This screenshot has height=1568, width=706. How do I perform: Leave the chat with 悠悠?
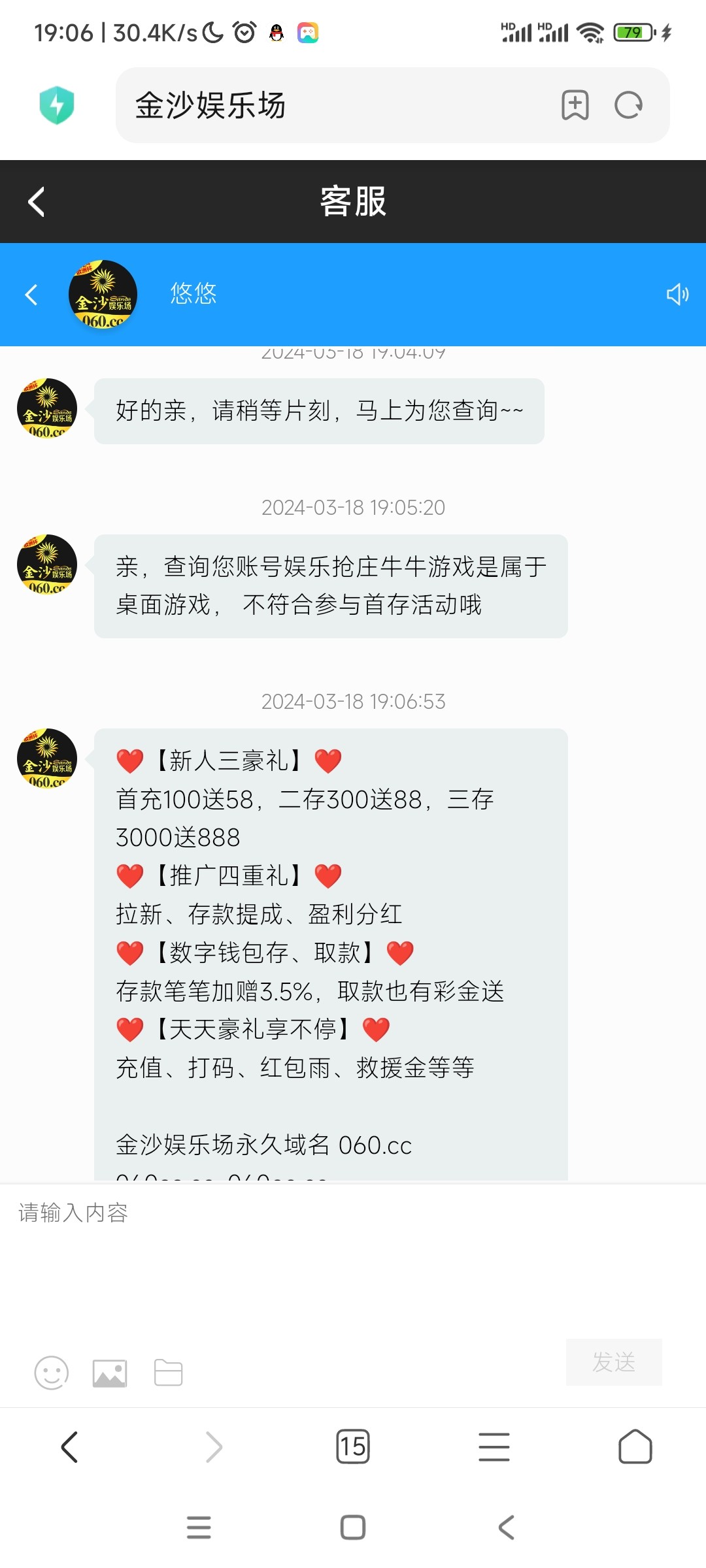point(31,295)
